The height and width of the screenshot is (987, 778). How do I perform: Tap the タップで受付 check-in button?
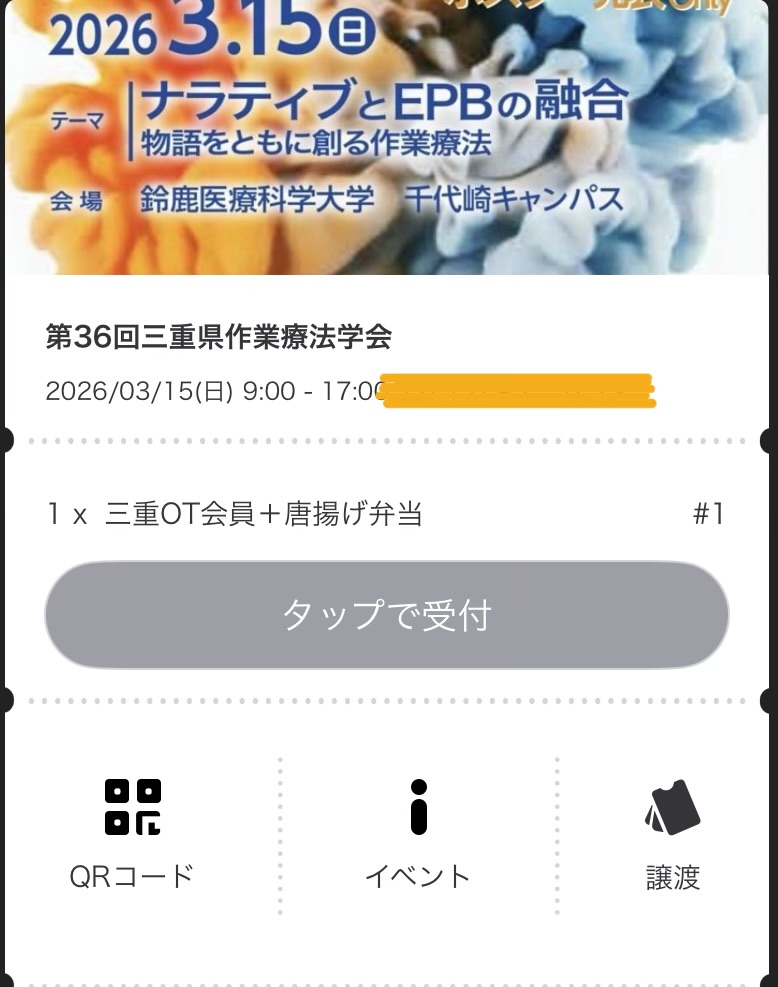tap(387, 615)
